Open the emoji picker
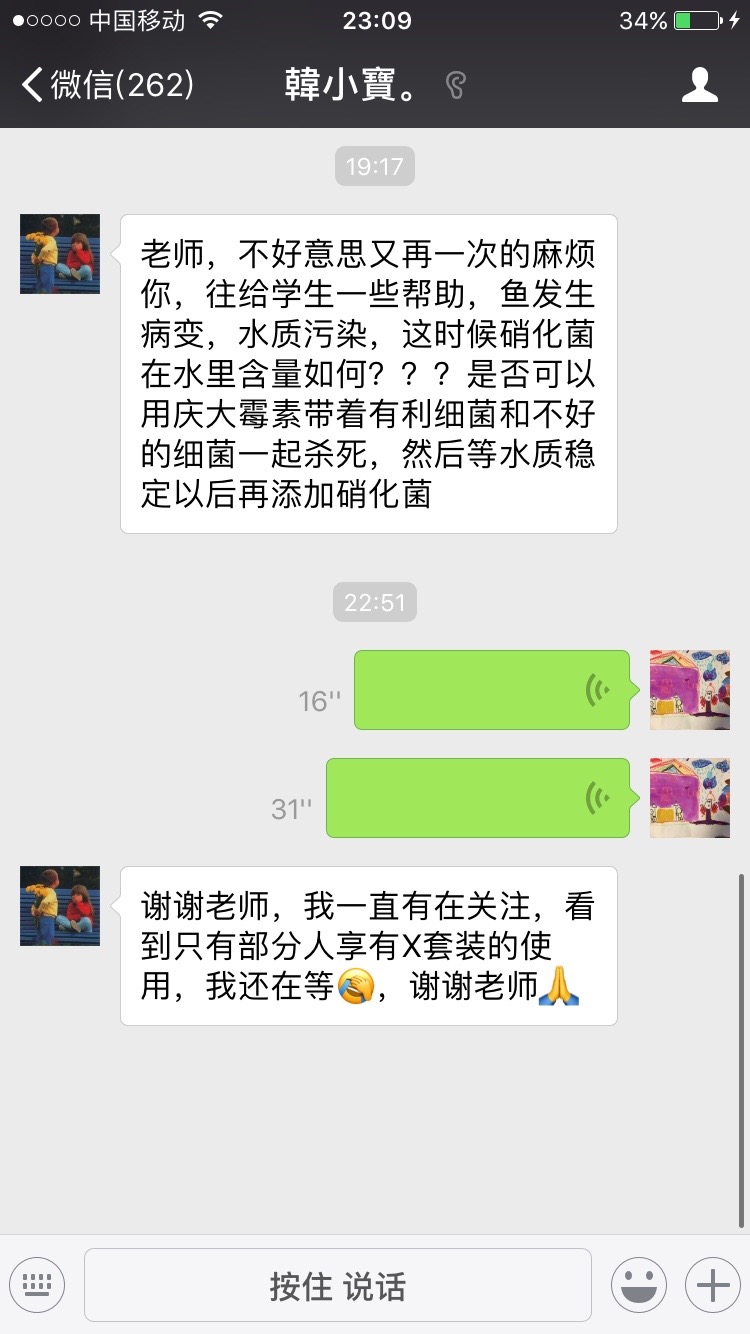The height and width of the screenshot is (1334, 750). pos(639,1285)
